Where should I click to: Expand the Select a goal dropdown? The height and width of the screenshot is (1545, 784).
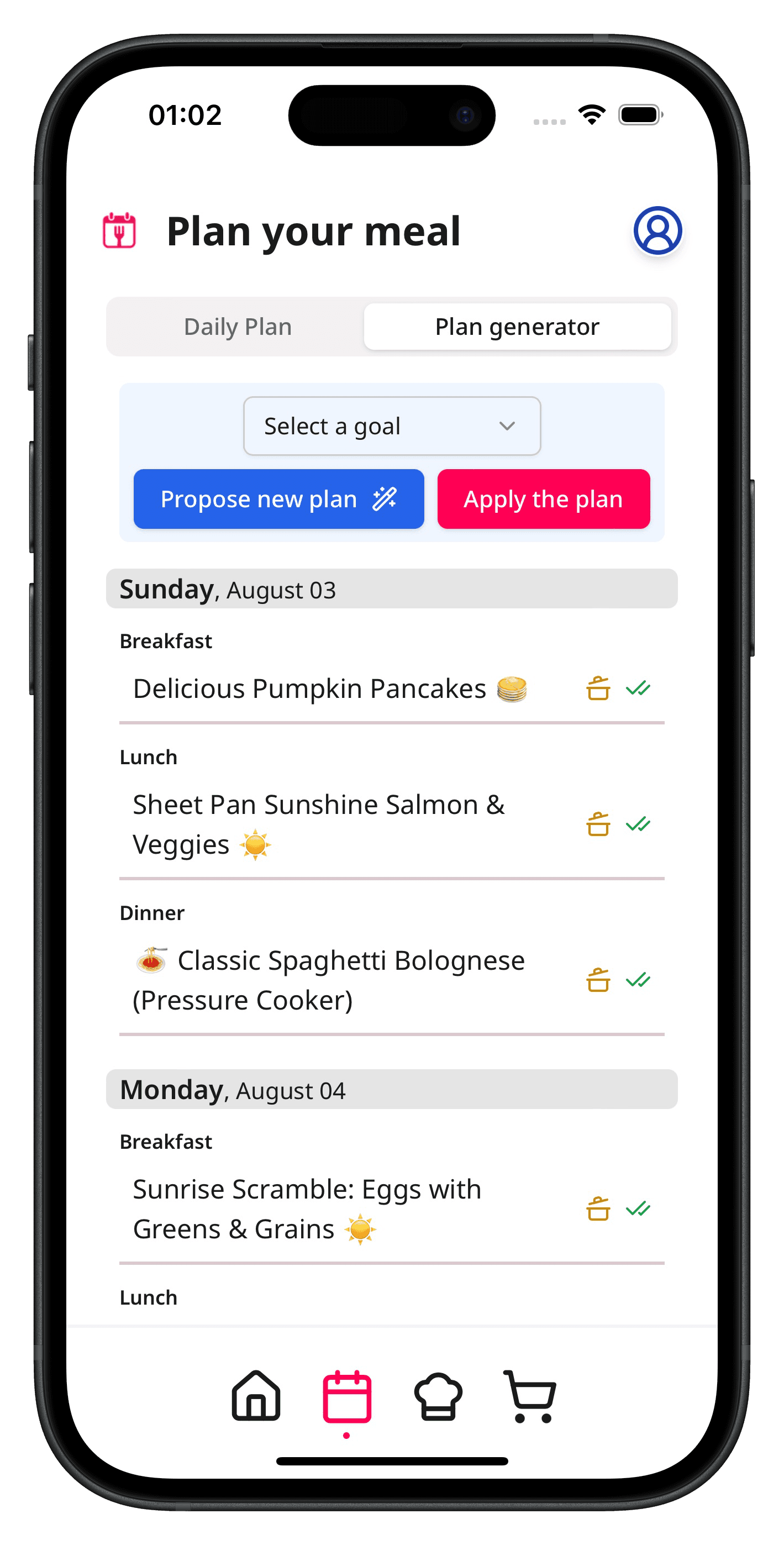pyautogui.click(x=392, y=427)
